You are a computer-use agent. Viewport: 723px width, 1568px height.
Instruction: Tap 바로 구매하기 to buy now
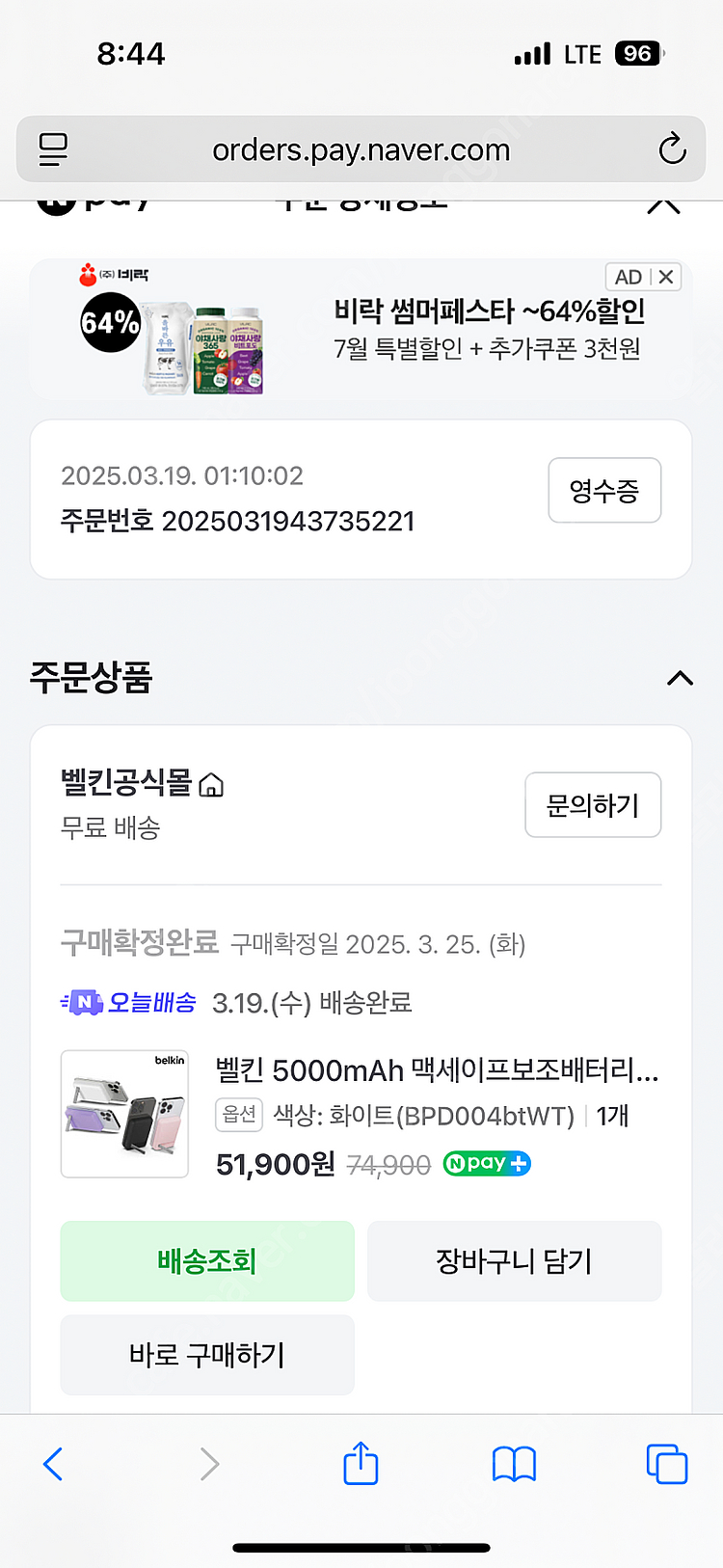206,1354
